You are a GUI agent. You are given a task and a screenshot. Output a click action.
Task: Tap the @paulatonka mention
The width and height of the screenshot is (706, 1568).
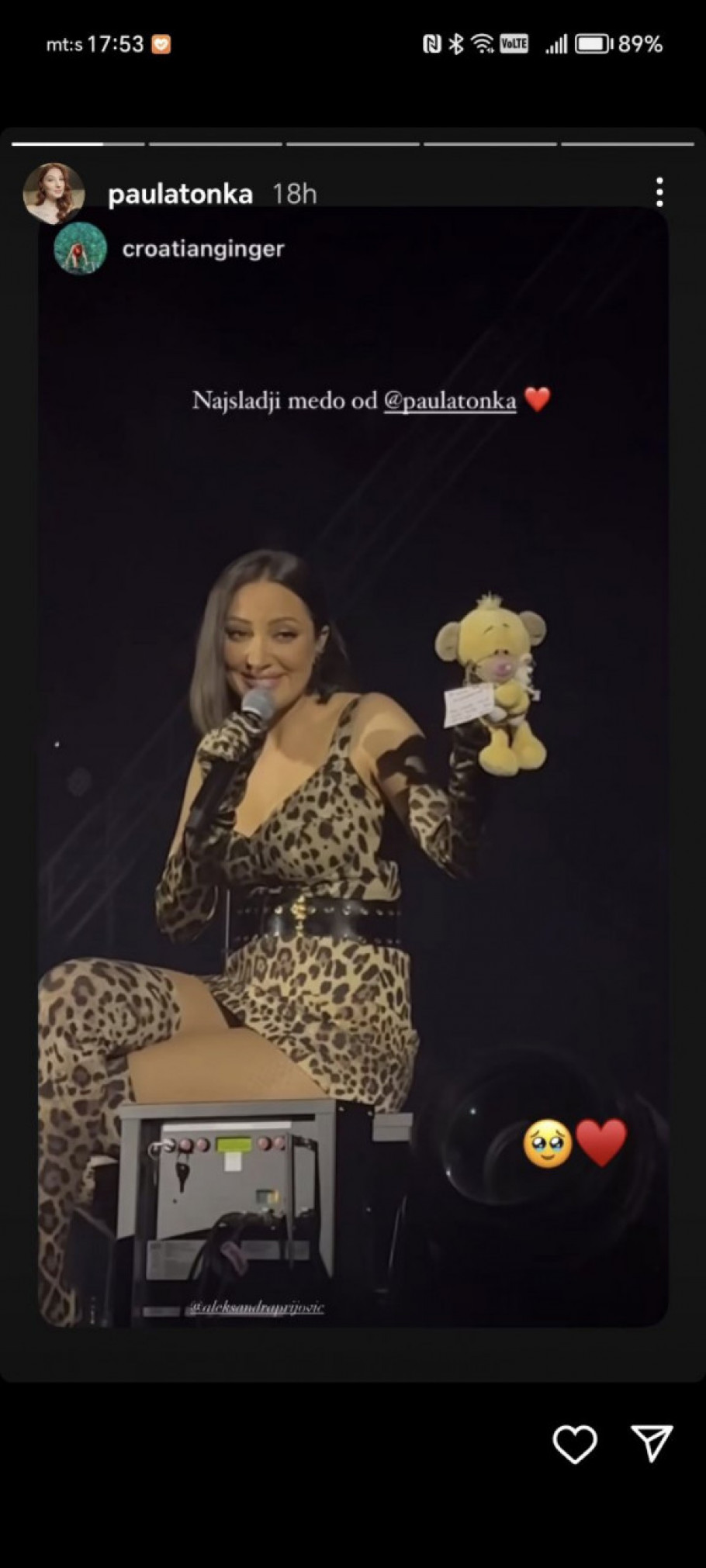click(x=450, y=400)
